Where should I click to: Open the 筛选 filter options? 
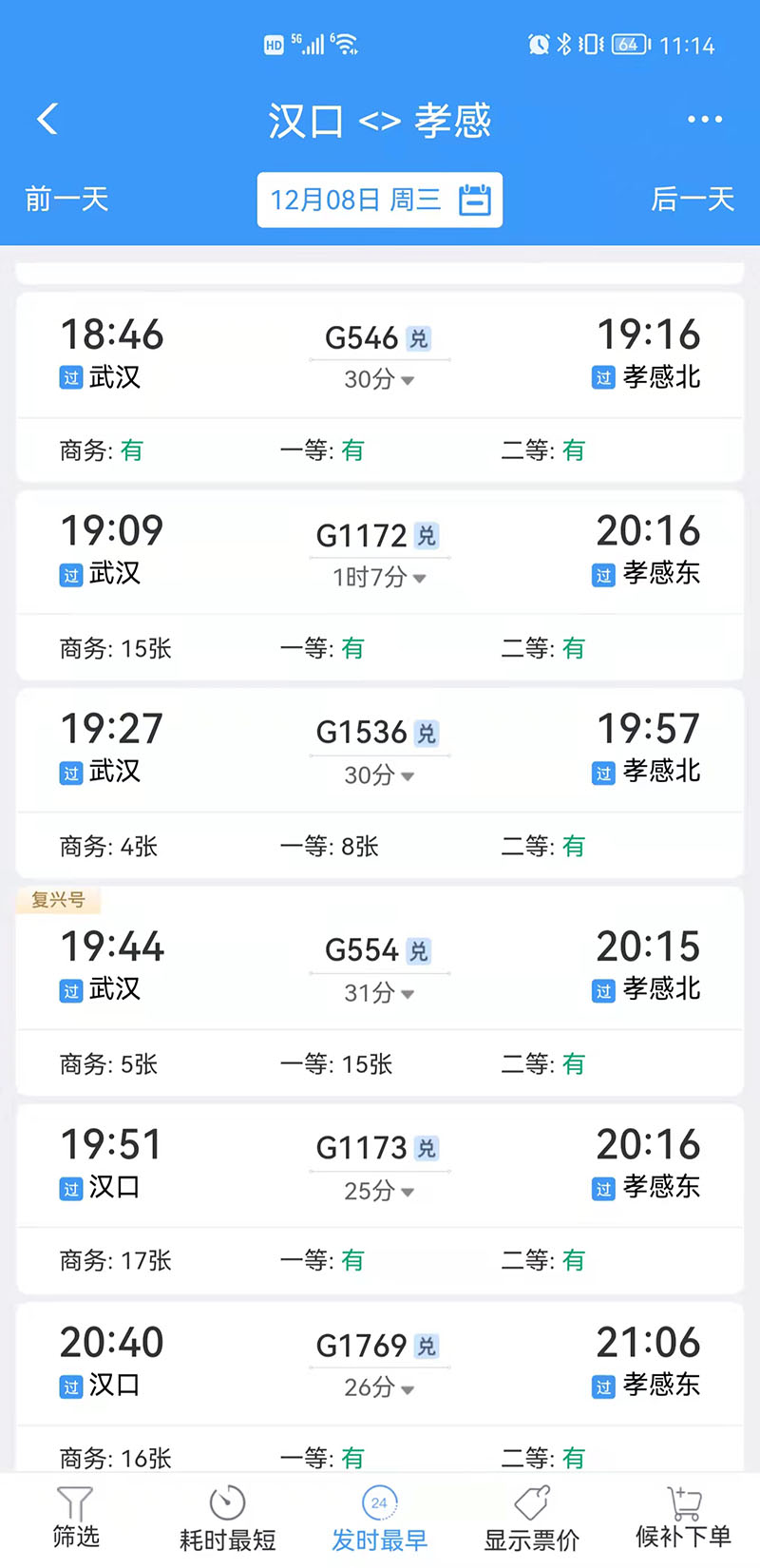tap(75, 1518)
